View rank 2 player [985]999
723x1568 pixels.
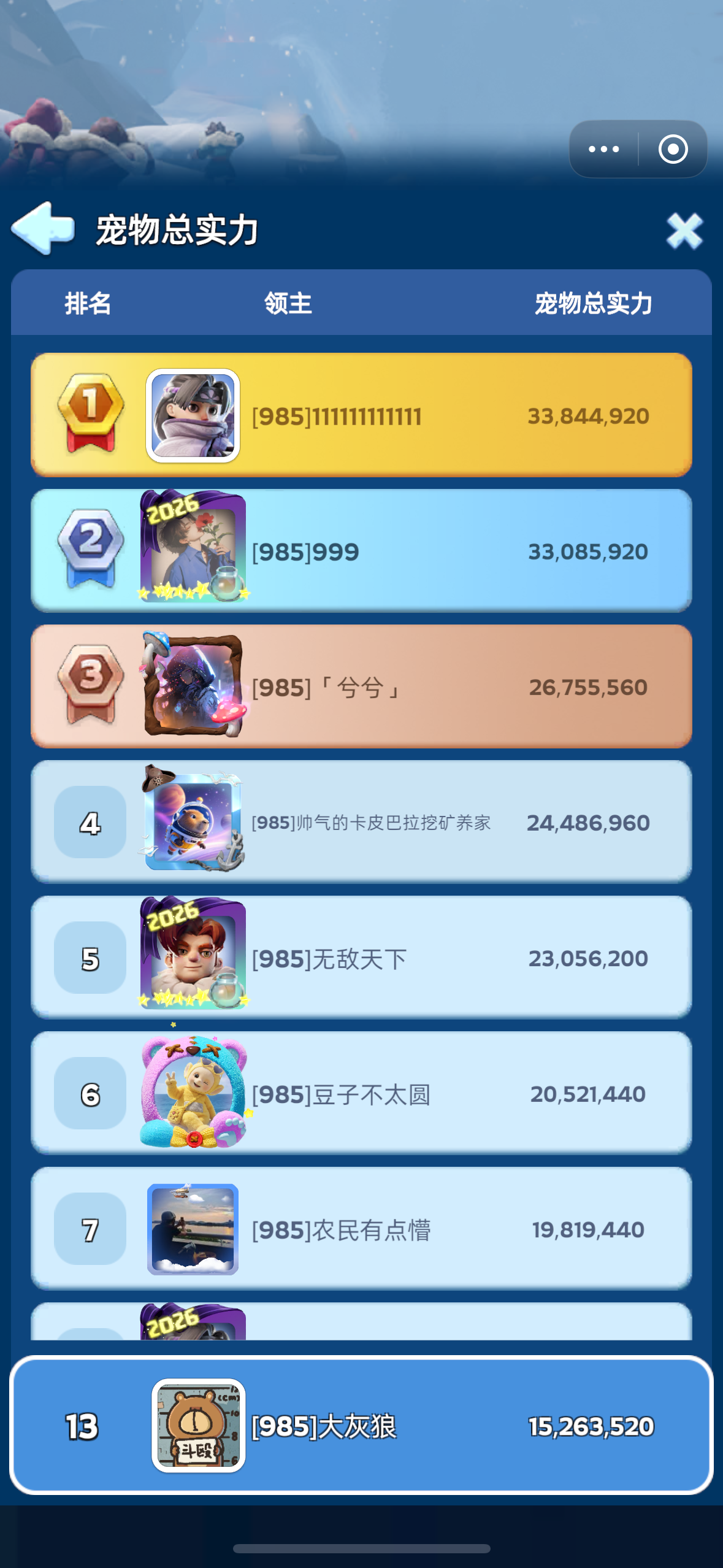(x=361, y=551)
